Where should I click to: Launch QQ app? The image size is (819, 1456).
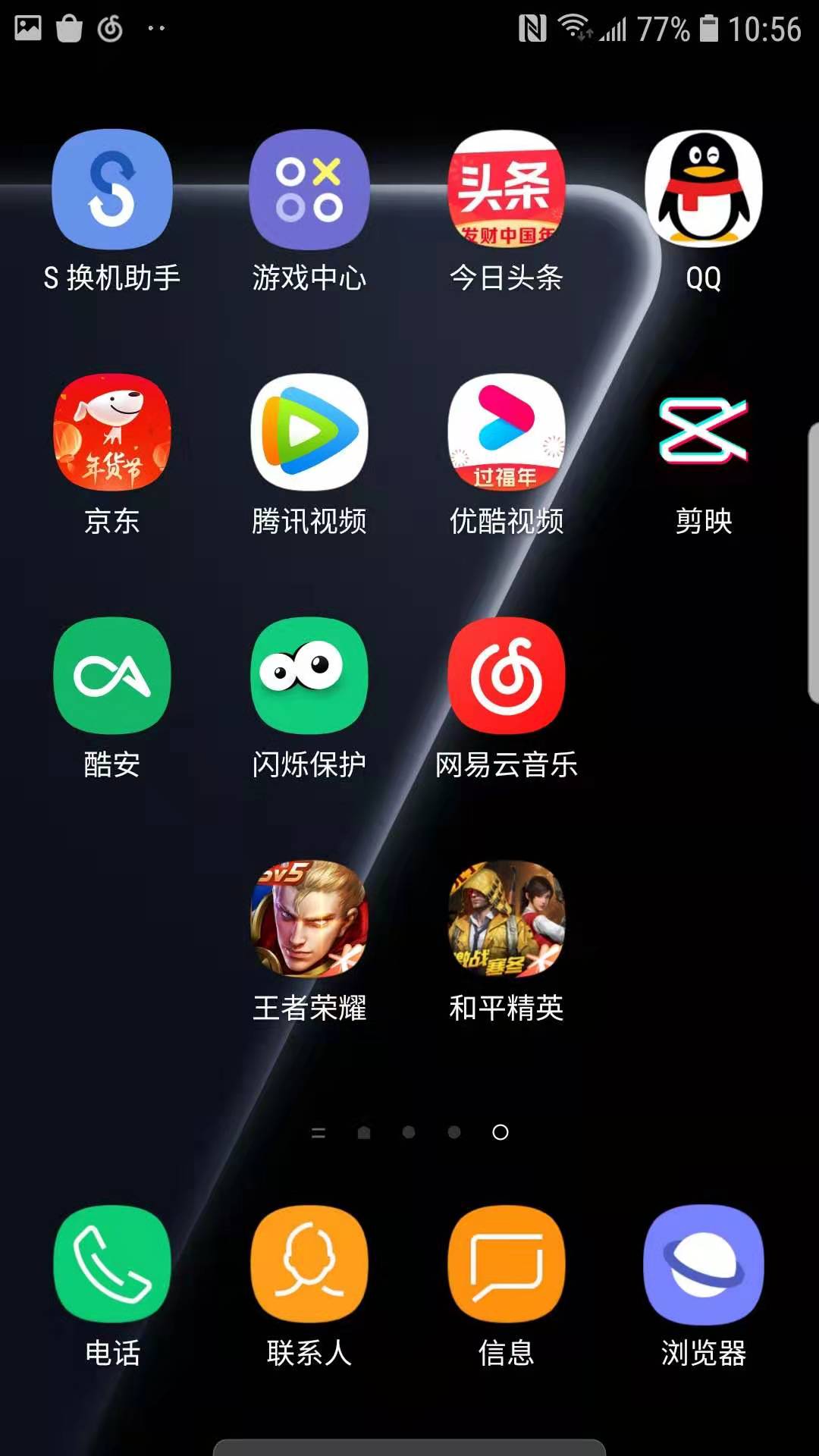(704, 190)
